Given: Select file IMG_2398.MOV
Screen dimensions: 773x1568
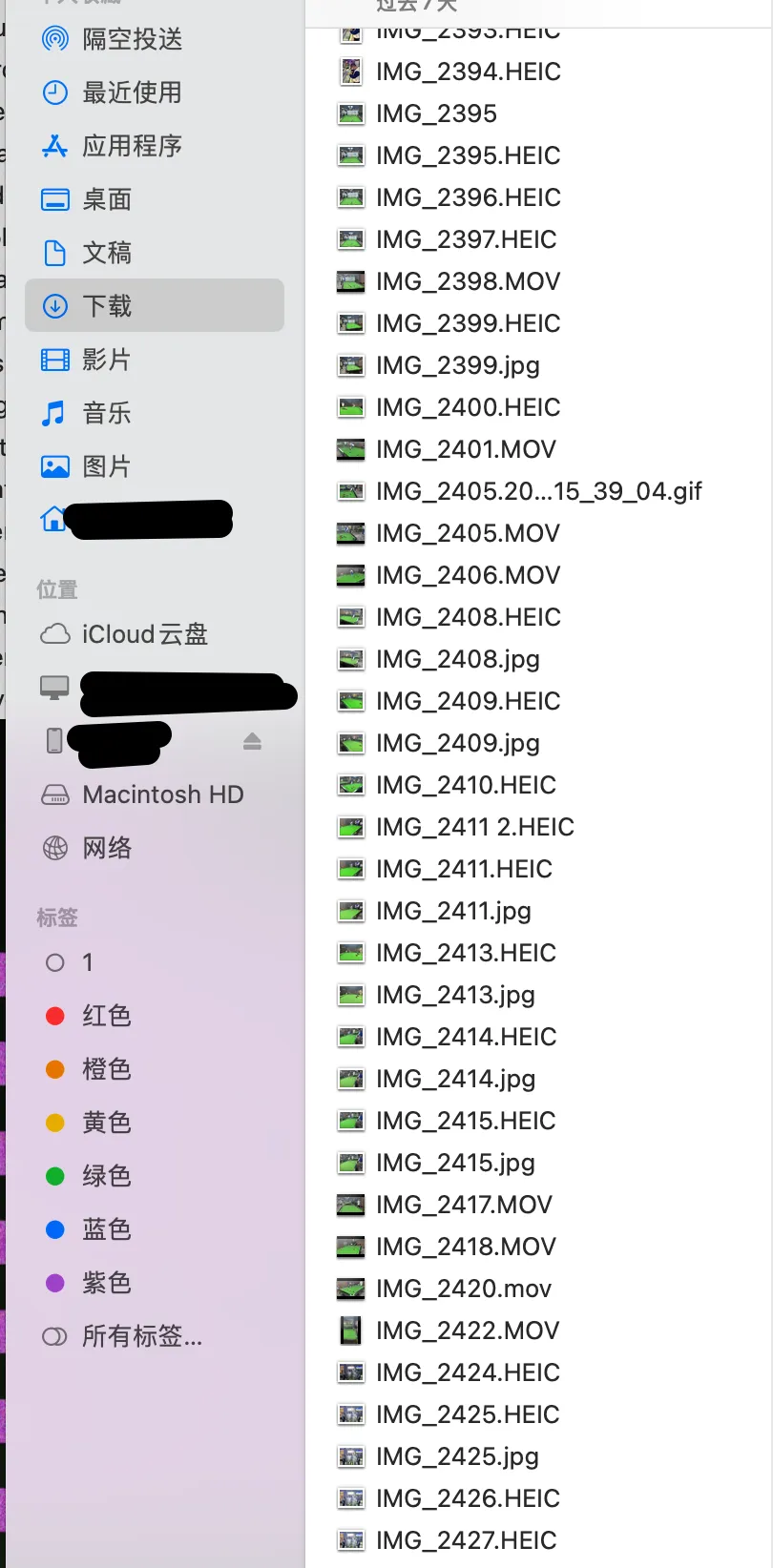Looking at the screenshot, I should tap(468, 281).
